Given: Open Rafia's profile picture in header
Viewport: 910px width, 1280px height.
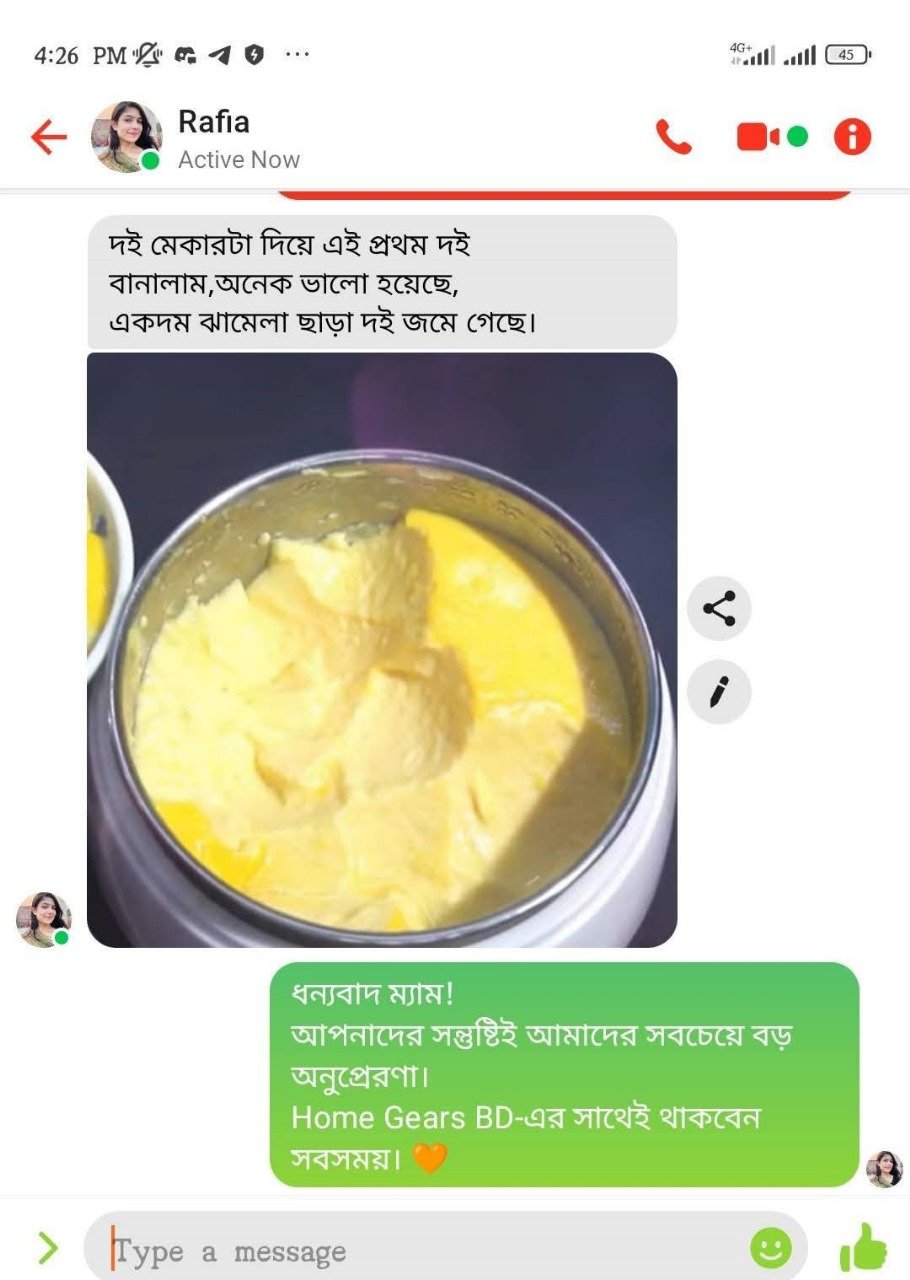Looking at the screenshot, I should [x=126, y=137].
